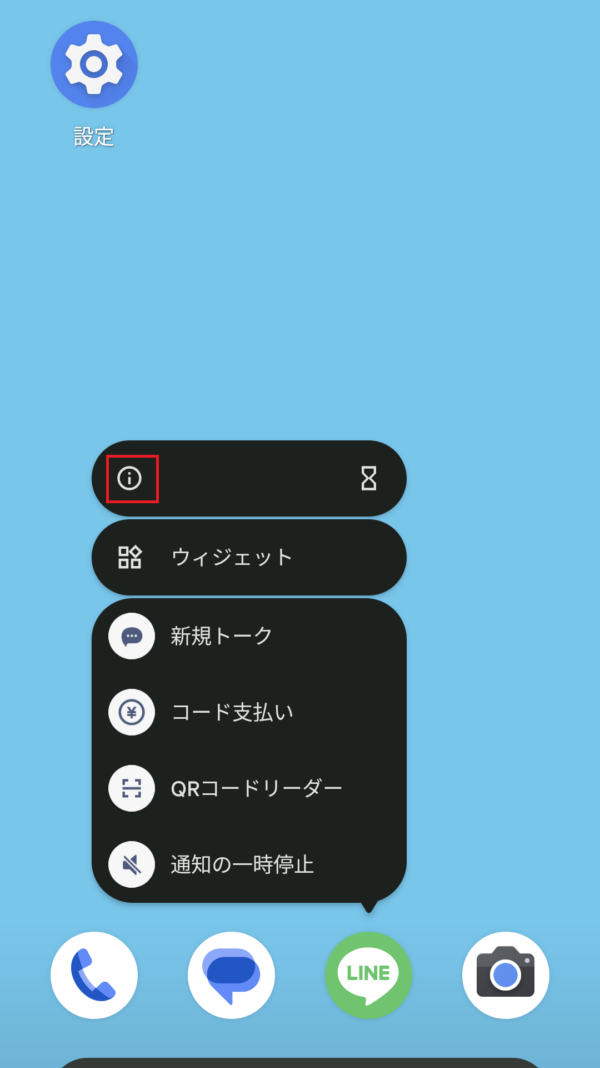Open the app info icon

129,479
